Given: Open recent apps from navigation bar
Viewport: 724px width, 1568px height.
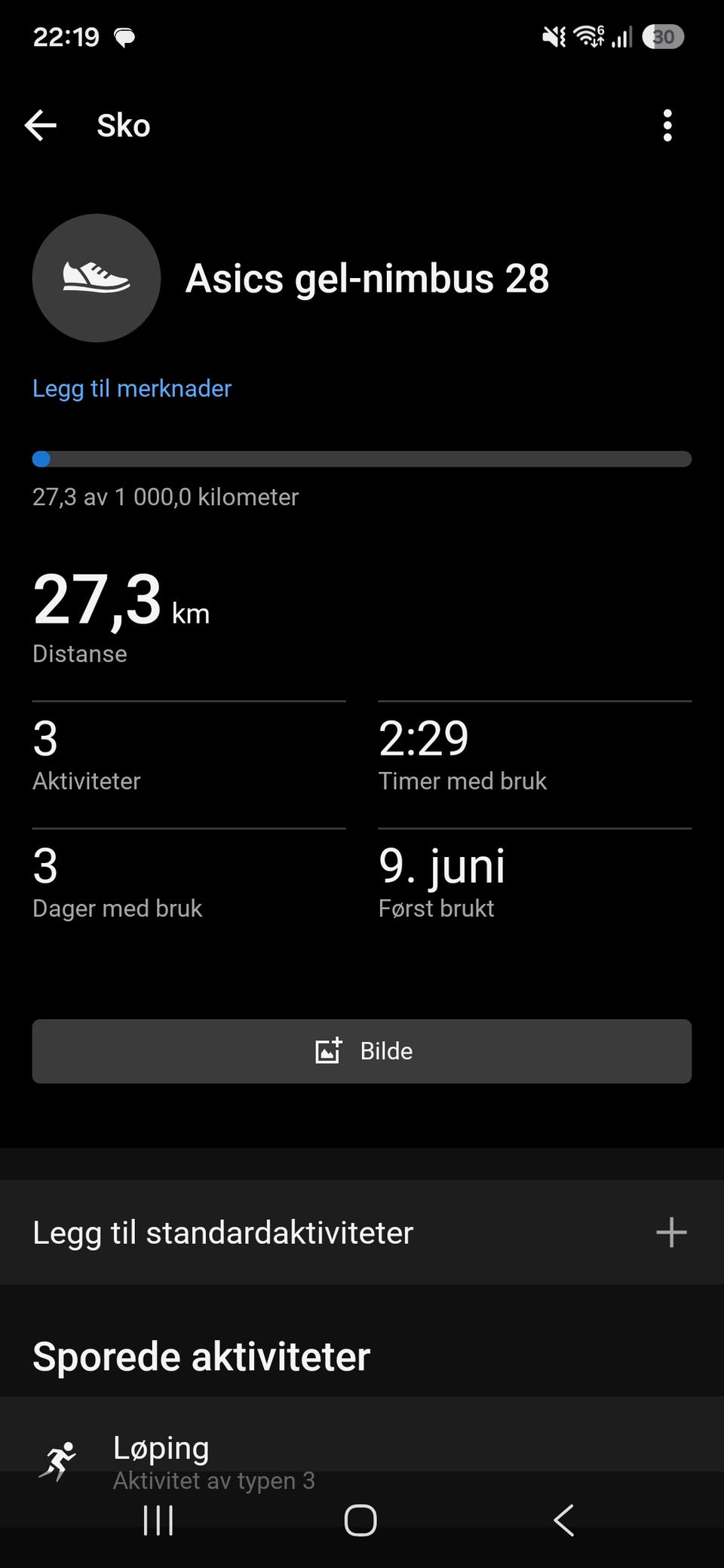Looking at the screenshot, I should pos(158,1521).
